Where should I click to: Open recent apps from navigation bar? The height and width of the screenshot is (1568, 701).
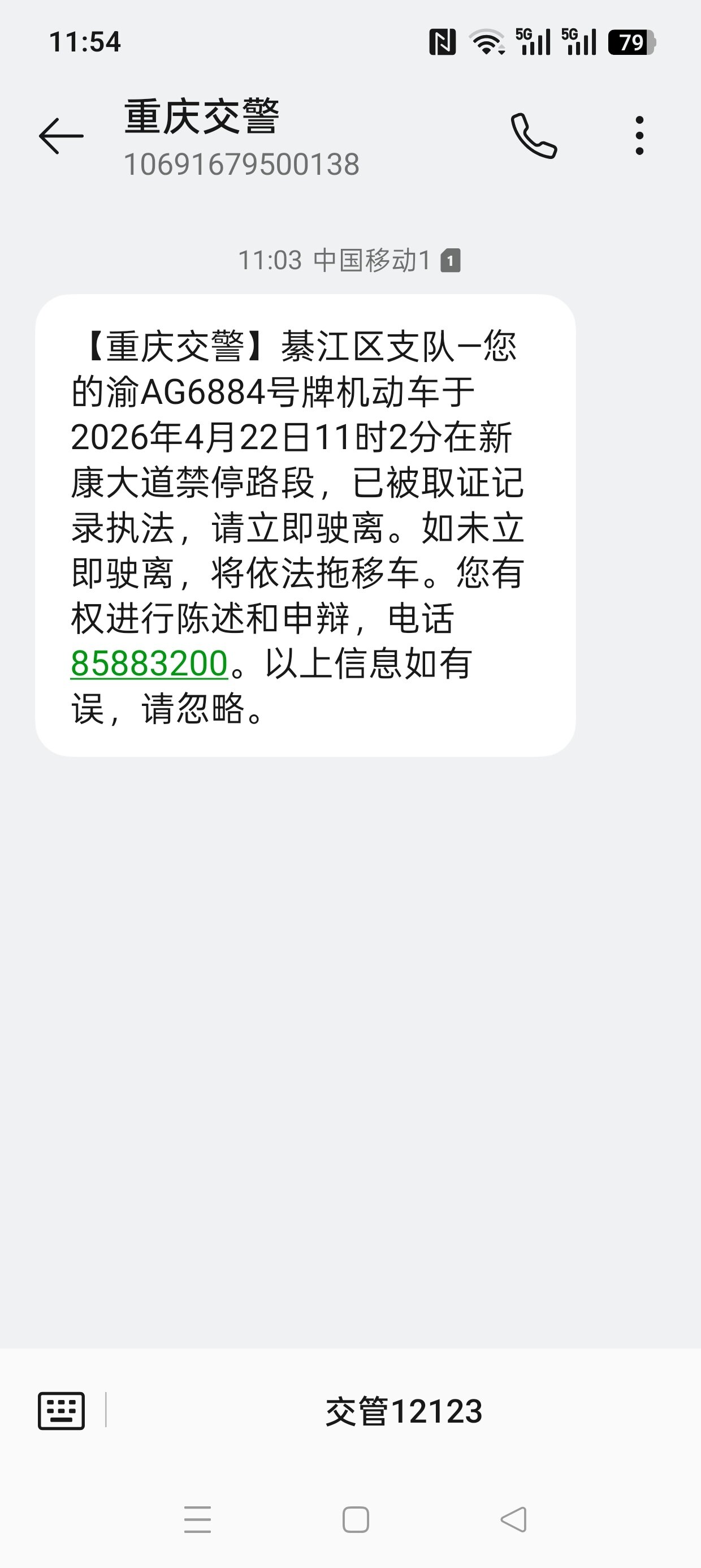pos(197,1520)
